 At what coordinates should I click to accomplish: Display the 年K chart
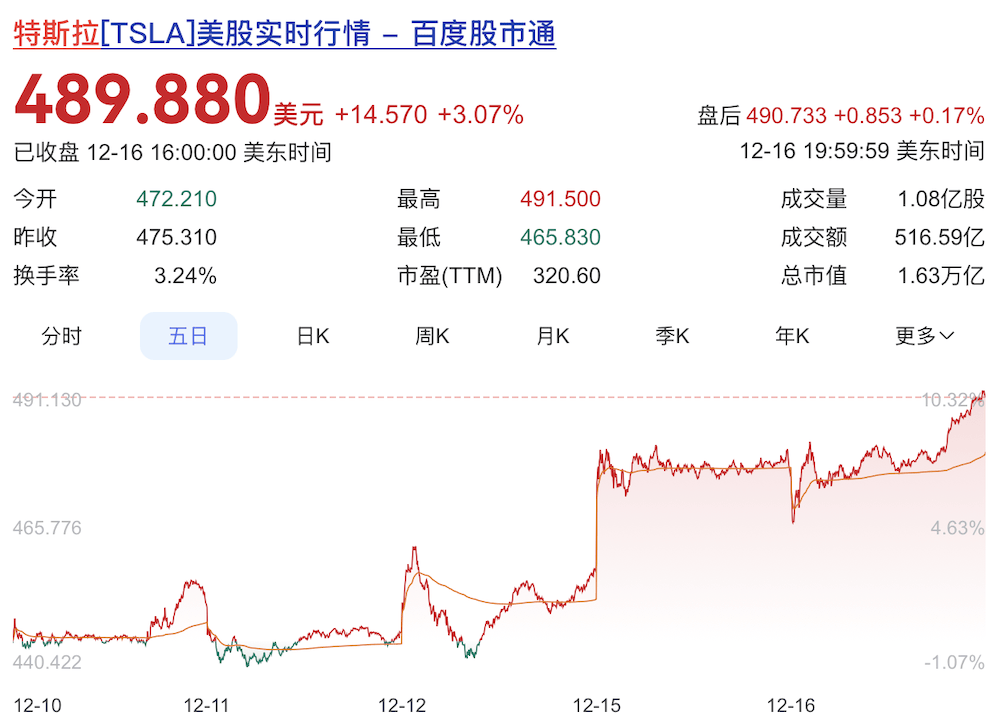792,336
